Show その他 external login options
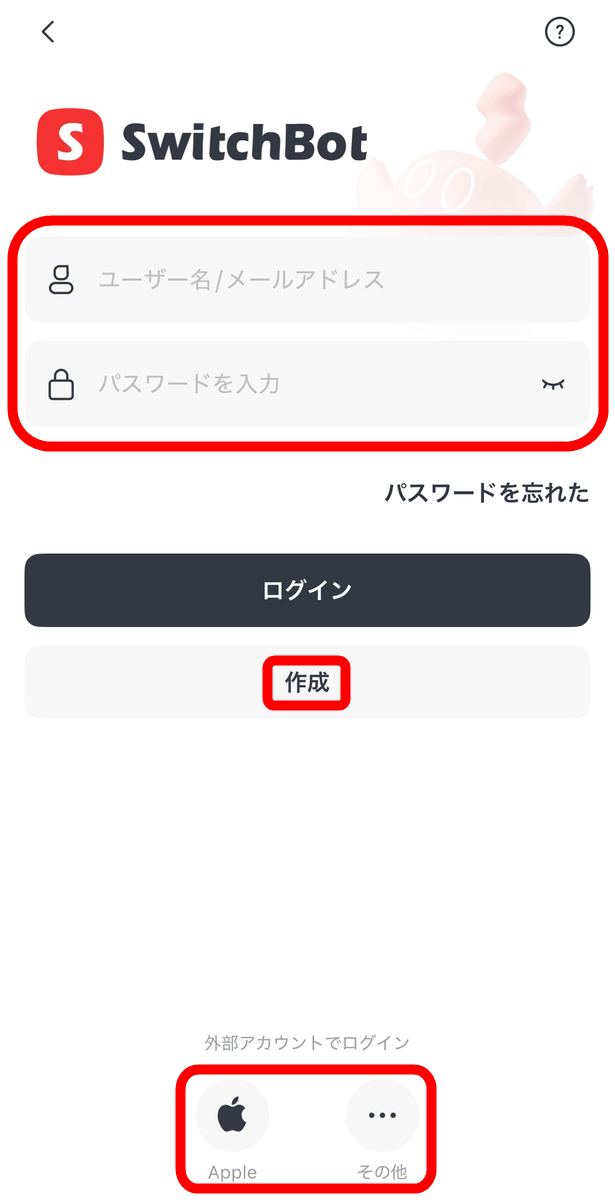The width and height of the screenshot is (615, 1200). (x=381, y=1116)
